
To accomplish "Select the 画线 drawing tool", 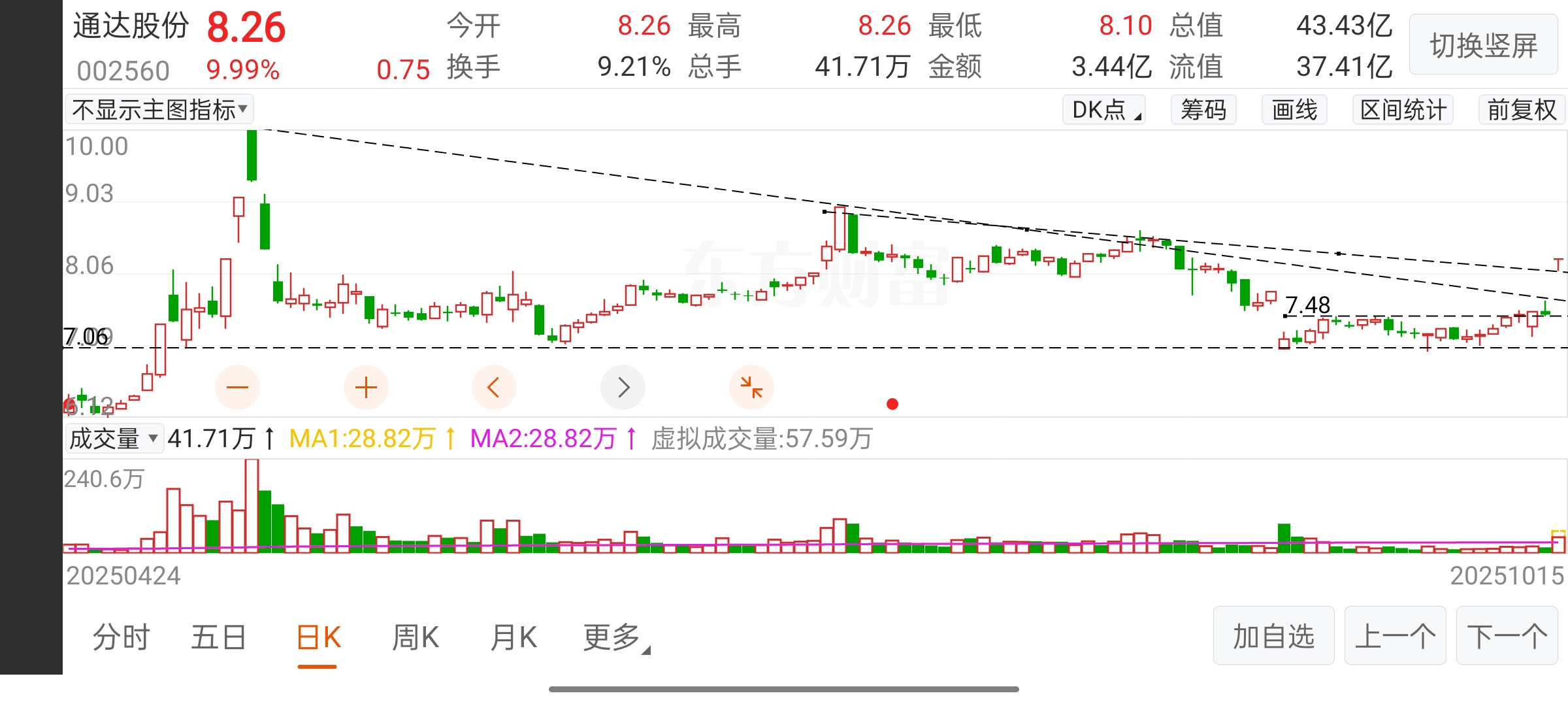I will click(1294, 110).
